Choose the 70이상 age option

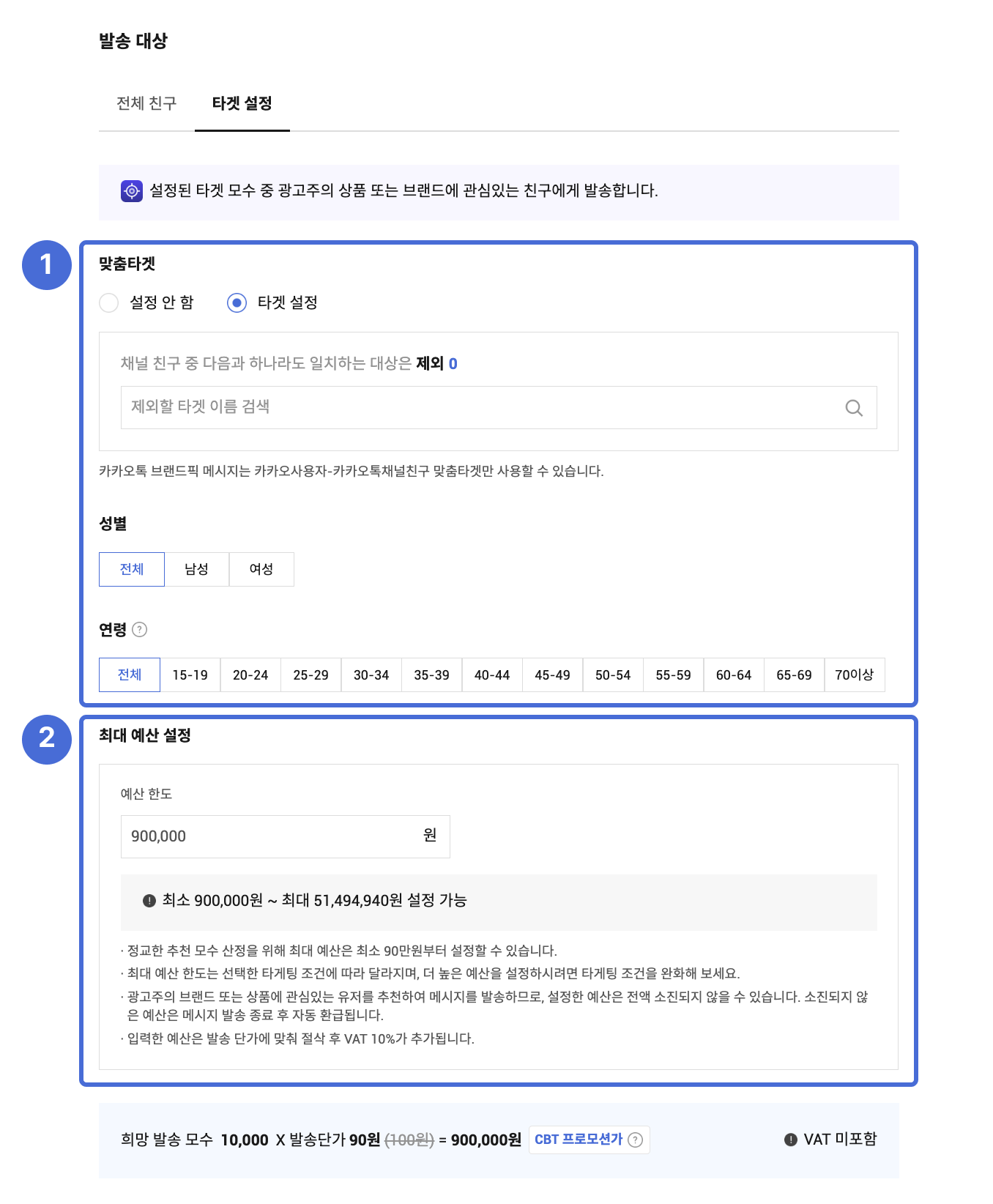coord(855,675)
